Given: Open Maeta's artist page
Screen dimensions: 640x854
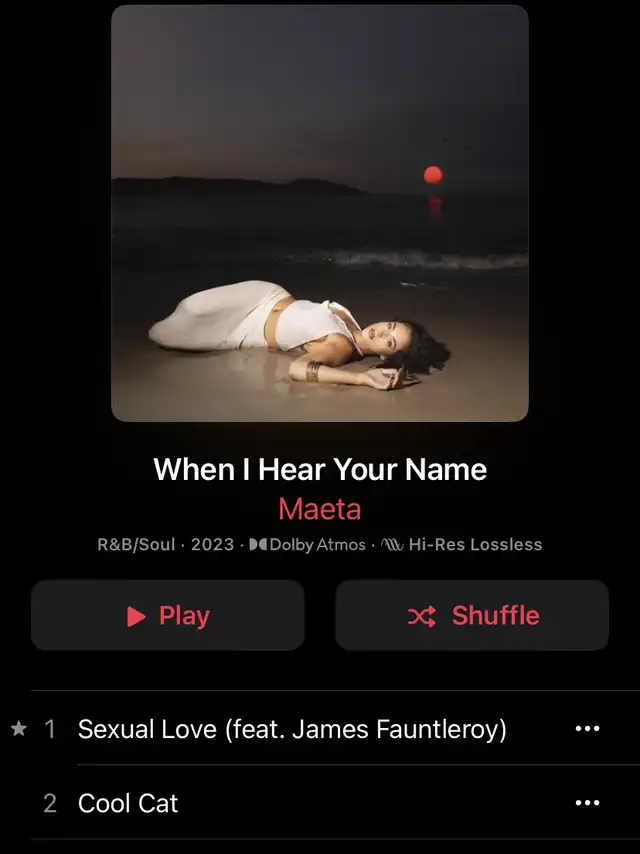Looking at the screenshot, I should (319, 508).
